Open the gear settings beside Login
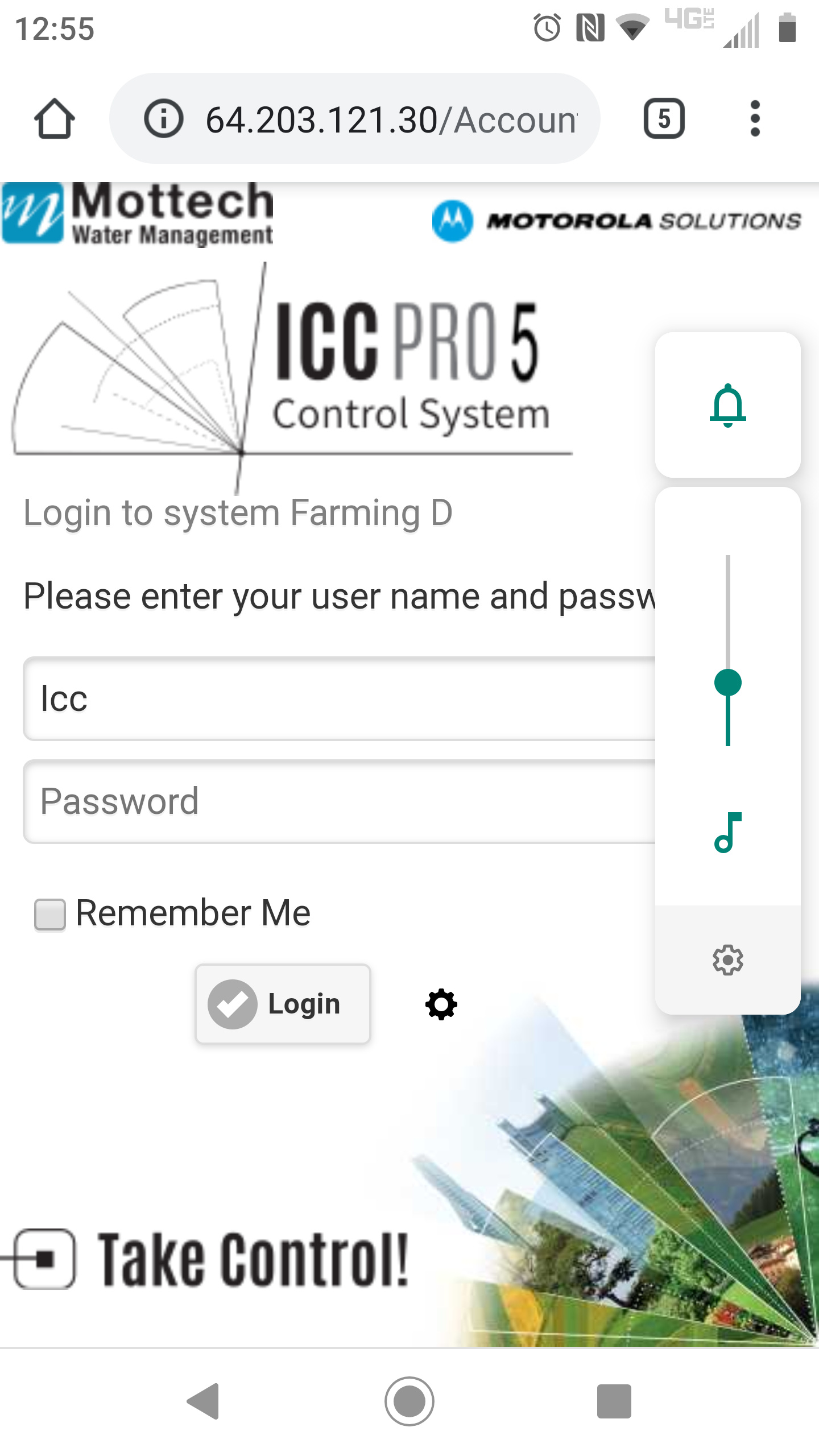The width and height of the screenshot is (819, 1456). [441, 1004]
